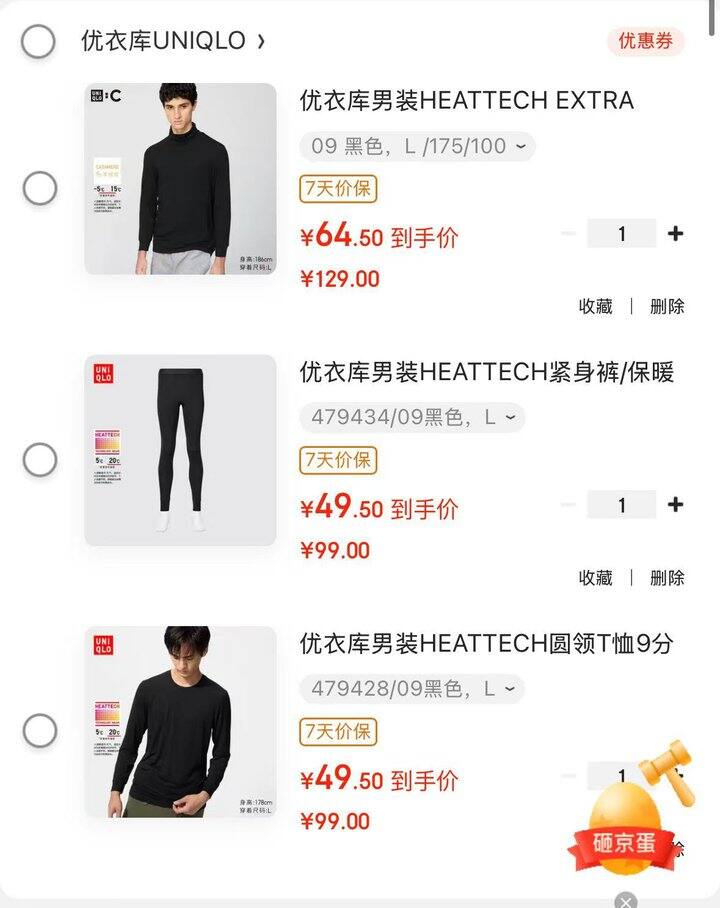The height and width of the screenshot is (908, 720).
Task: Select the checkbox for the UNIQLO store
Action: 38,42
